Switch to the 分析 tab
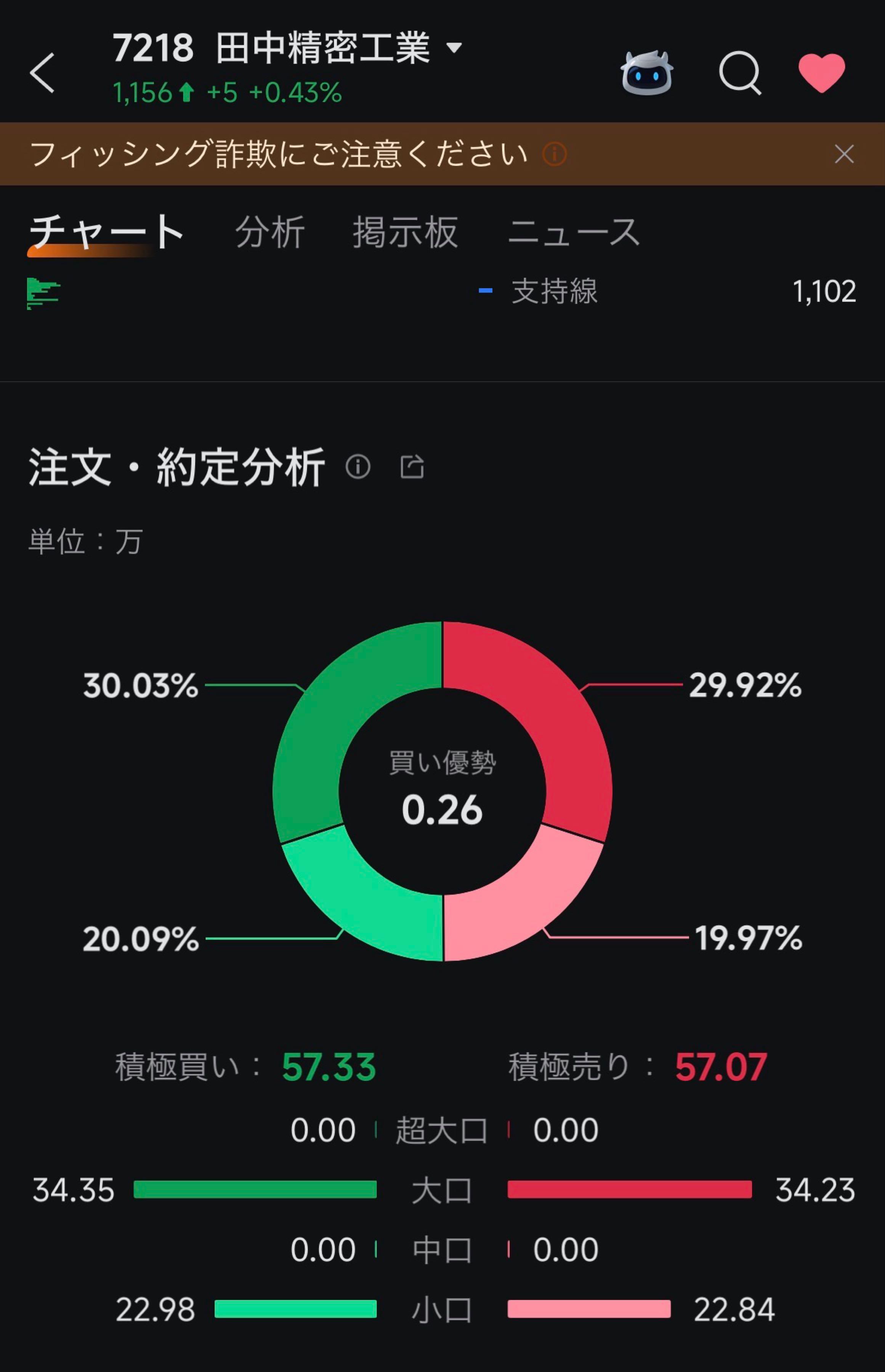This screenshot has width=885, height=1372. (x=268, y=232)
